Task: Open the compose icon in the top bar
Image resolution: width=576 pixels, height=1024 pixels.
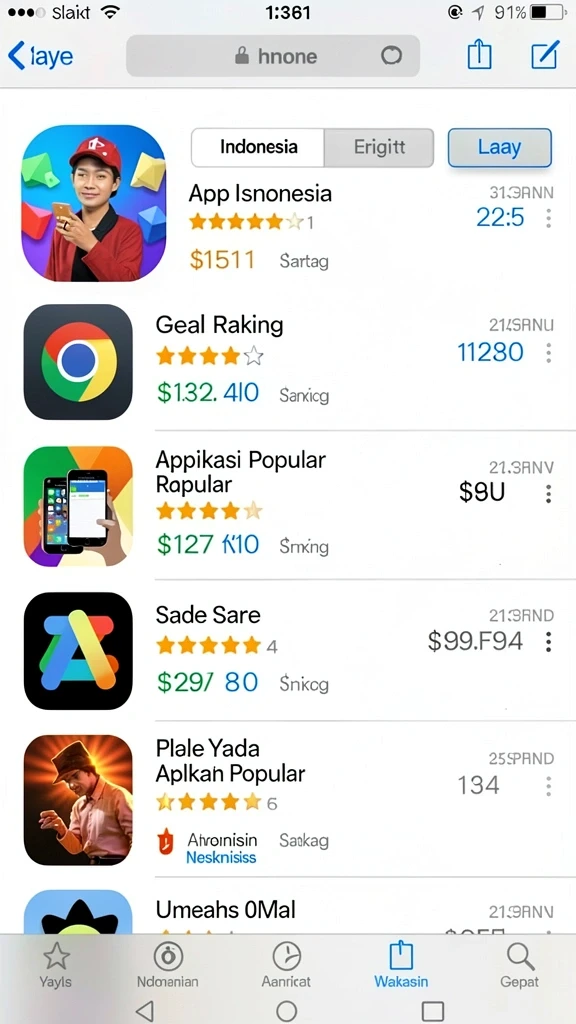Action: coord(545,55)
